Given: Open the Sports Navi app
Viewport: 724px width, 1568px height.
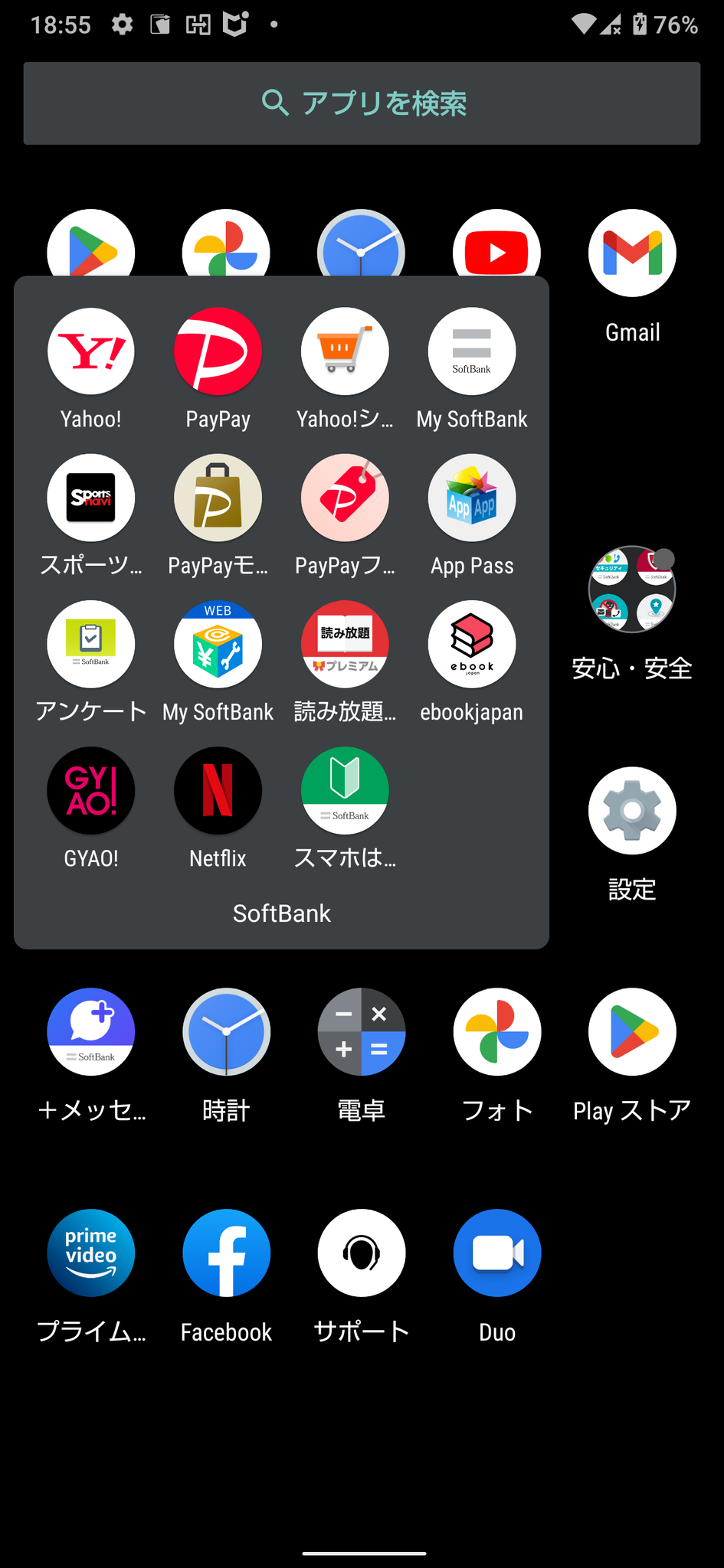Looking at the screenshot, I should [90, 497].
